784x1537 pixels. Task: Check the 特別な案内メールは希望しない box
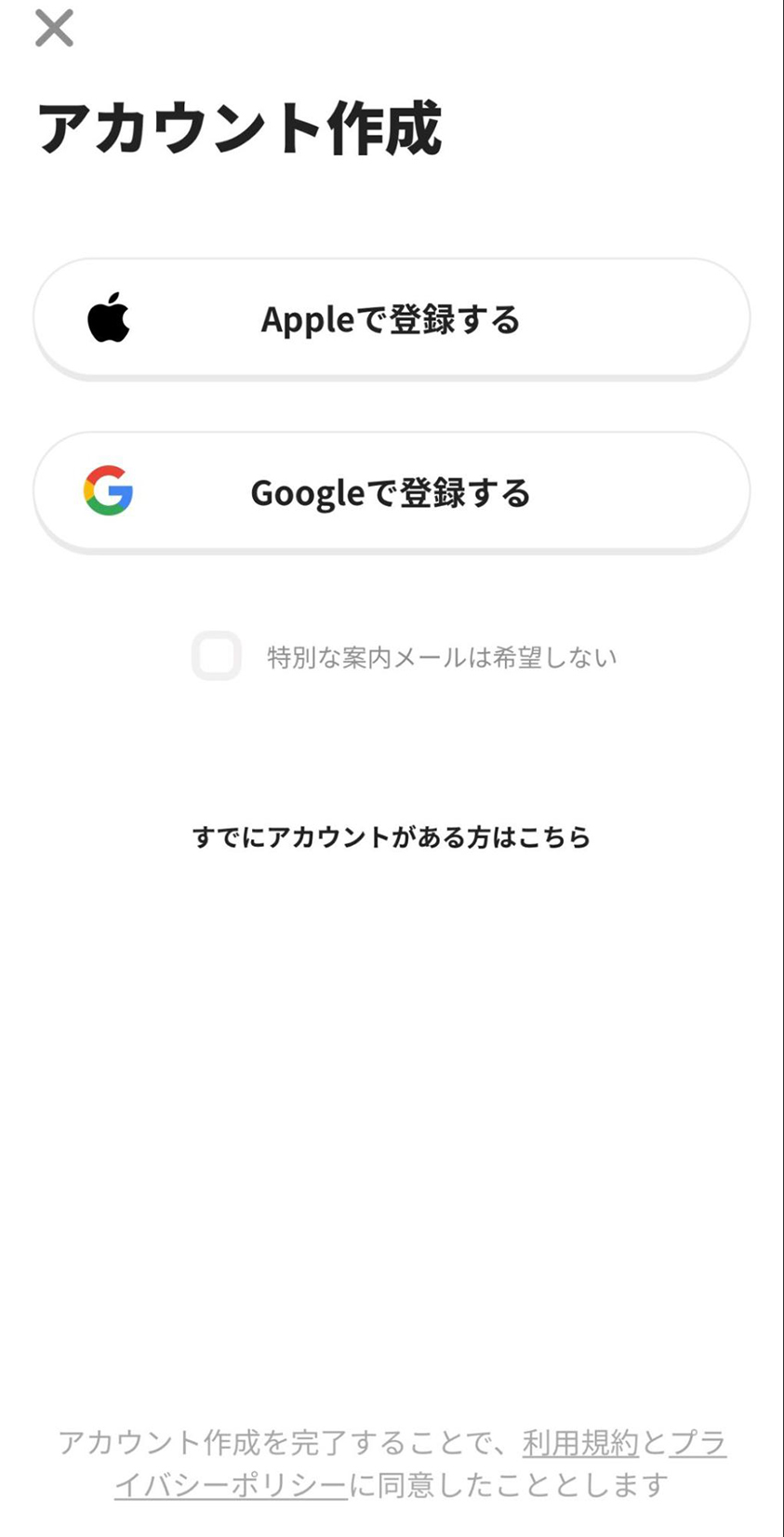point(217,656)
